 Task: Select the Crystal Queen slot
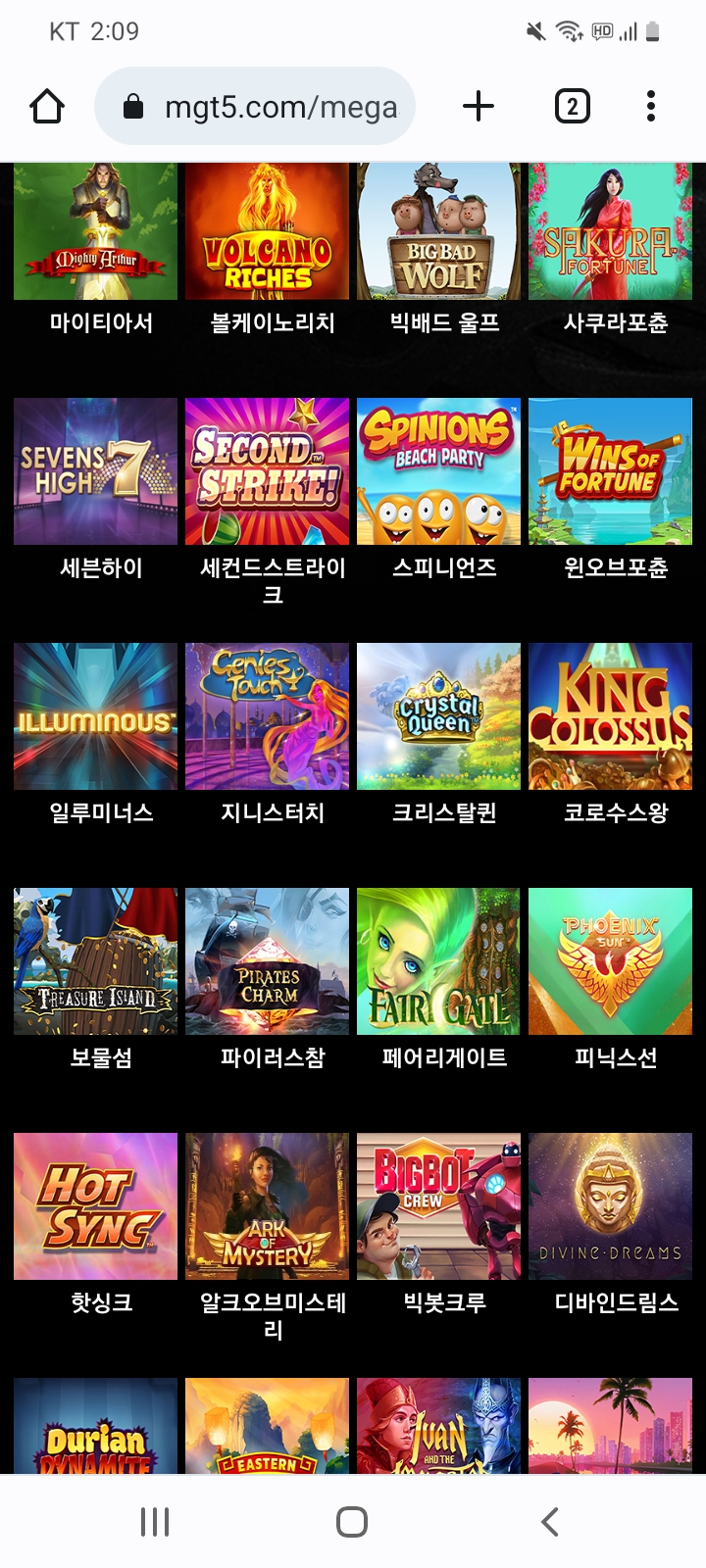pyautogui.click(x=438, y=716)
